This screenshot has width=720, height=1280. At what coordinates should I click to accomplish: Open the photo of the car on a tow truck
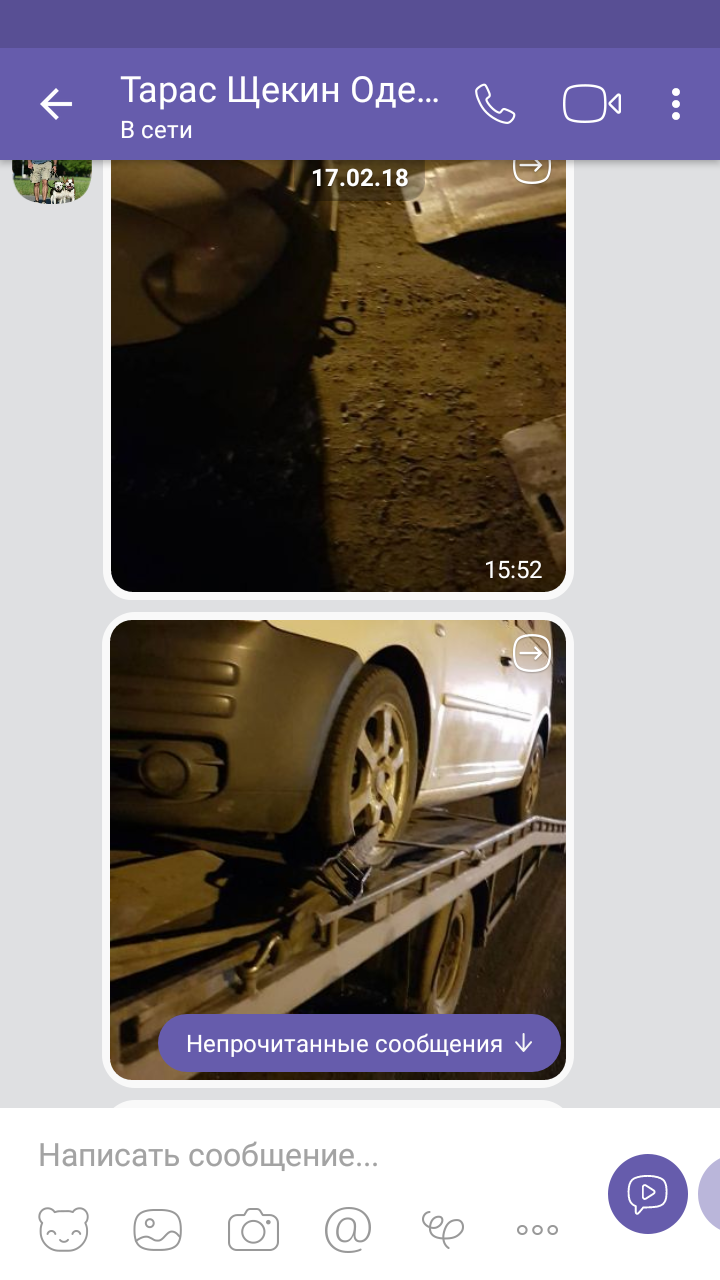tap(338, 820)
